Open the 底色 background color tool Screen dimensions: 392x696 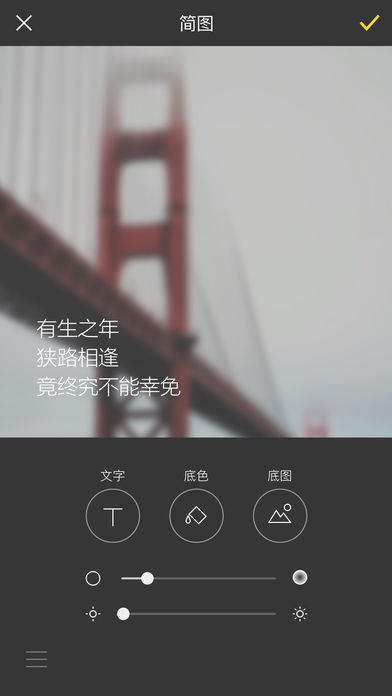pos(196,515)
